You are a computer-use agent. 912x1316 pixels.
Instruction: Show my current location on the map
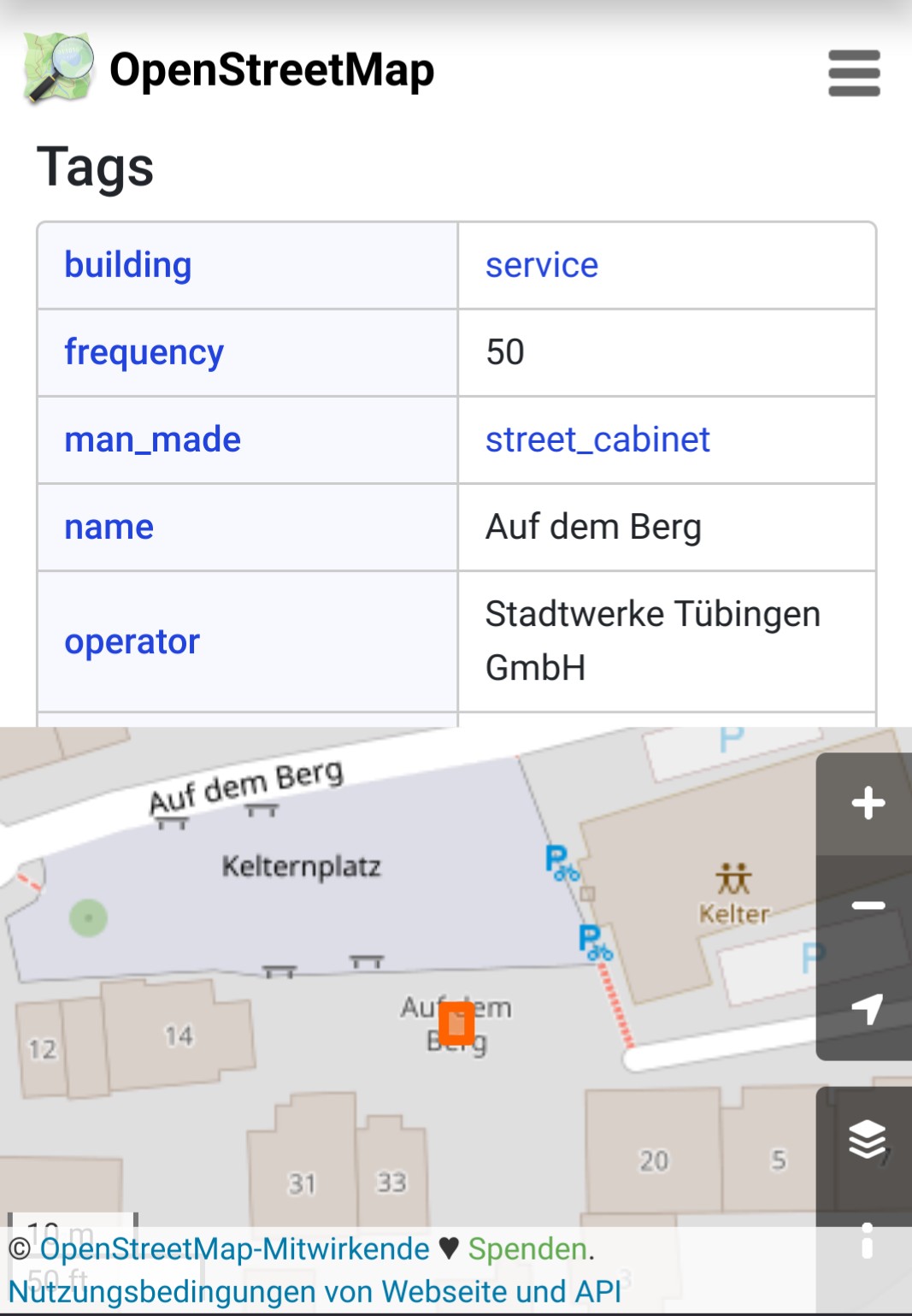[867, 1009]
